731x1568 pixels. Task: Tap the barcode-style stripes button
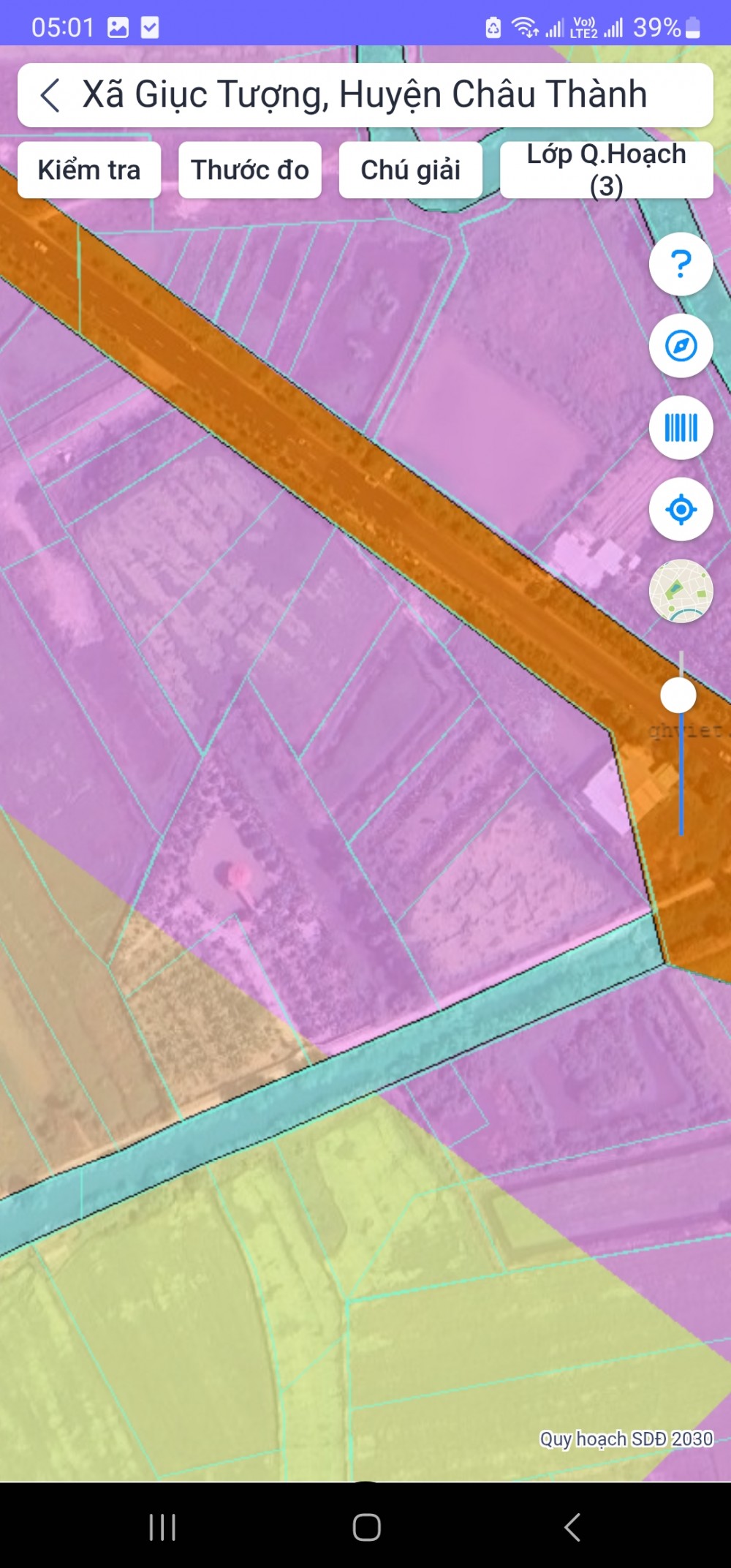tap(681, 428)
